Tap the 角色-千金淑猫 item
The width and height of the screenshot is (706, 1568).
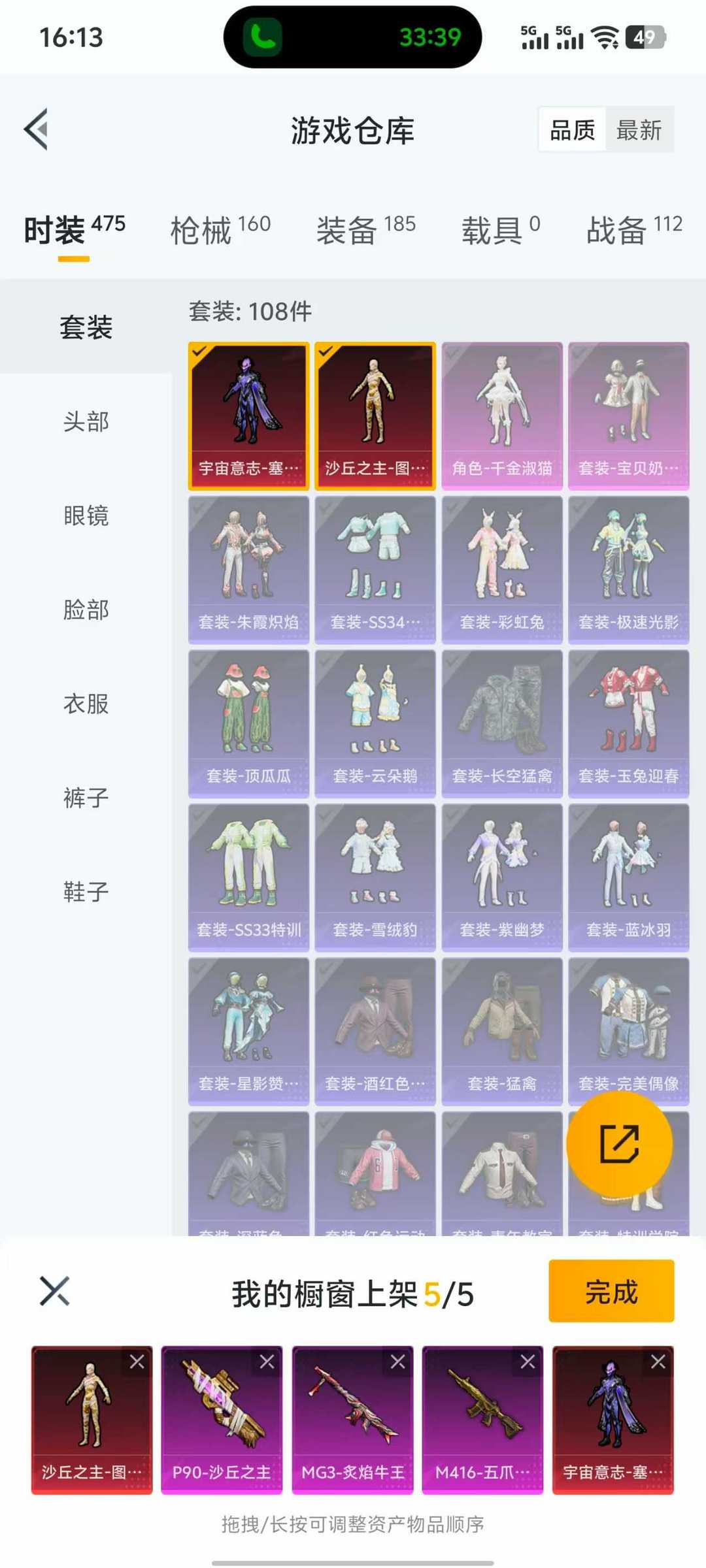tap(502, 416)
